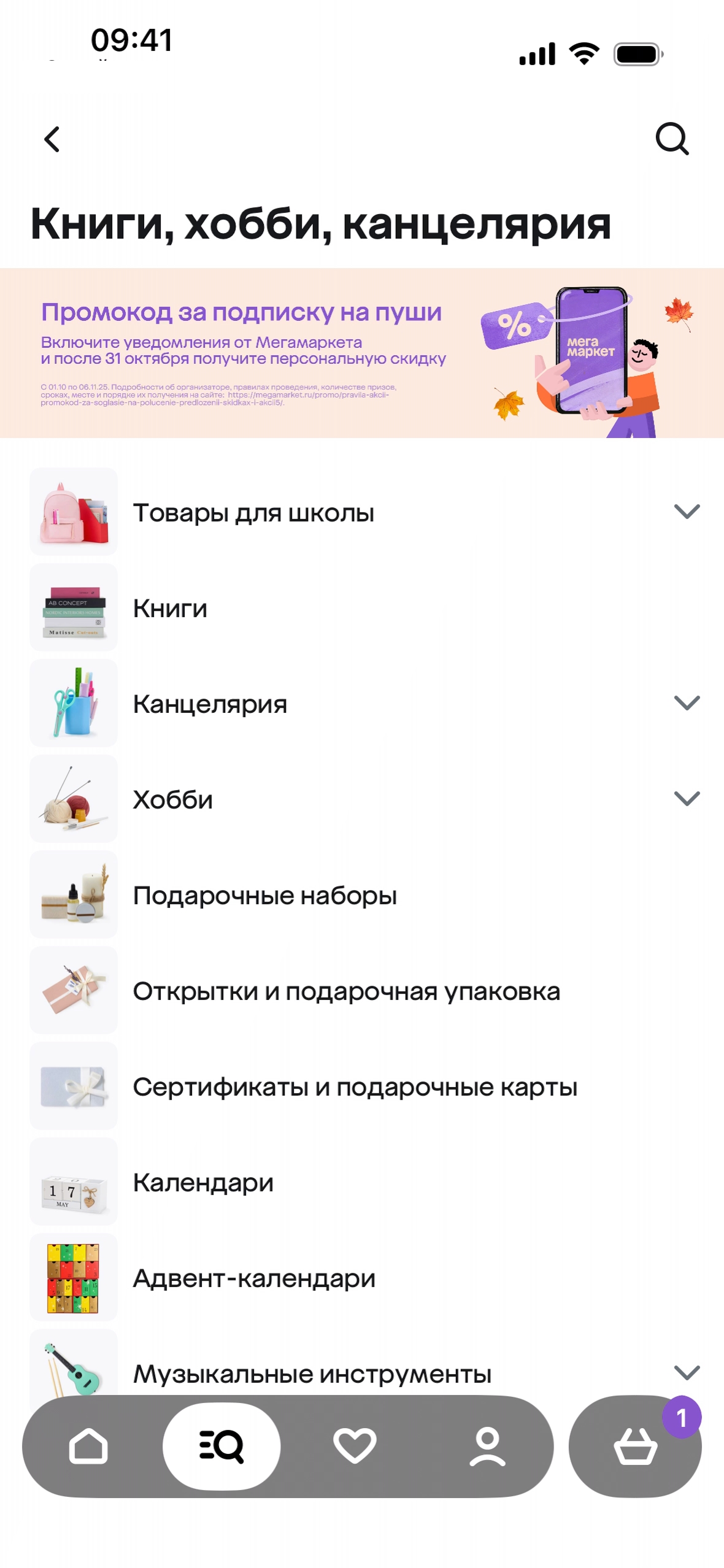The width and height of the screenshot is (724, 1568).
Task: Expand the Товары для школы chevron
Action: pyautogui.click(x=687, y=512)
